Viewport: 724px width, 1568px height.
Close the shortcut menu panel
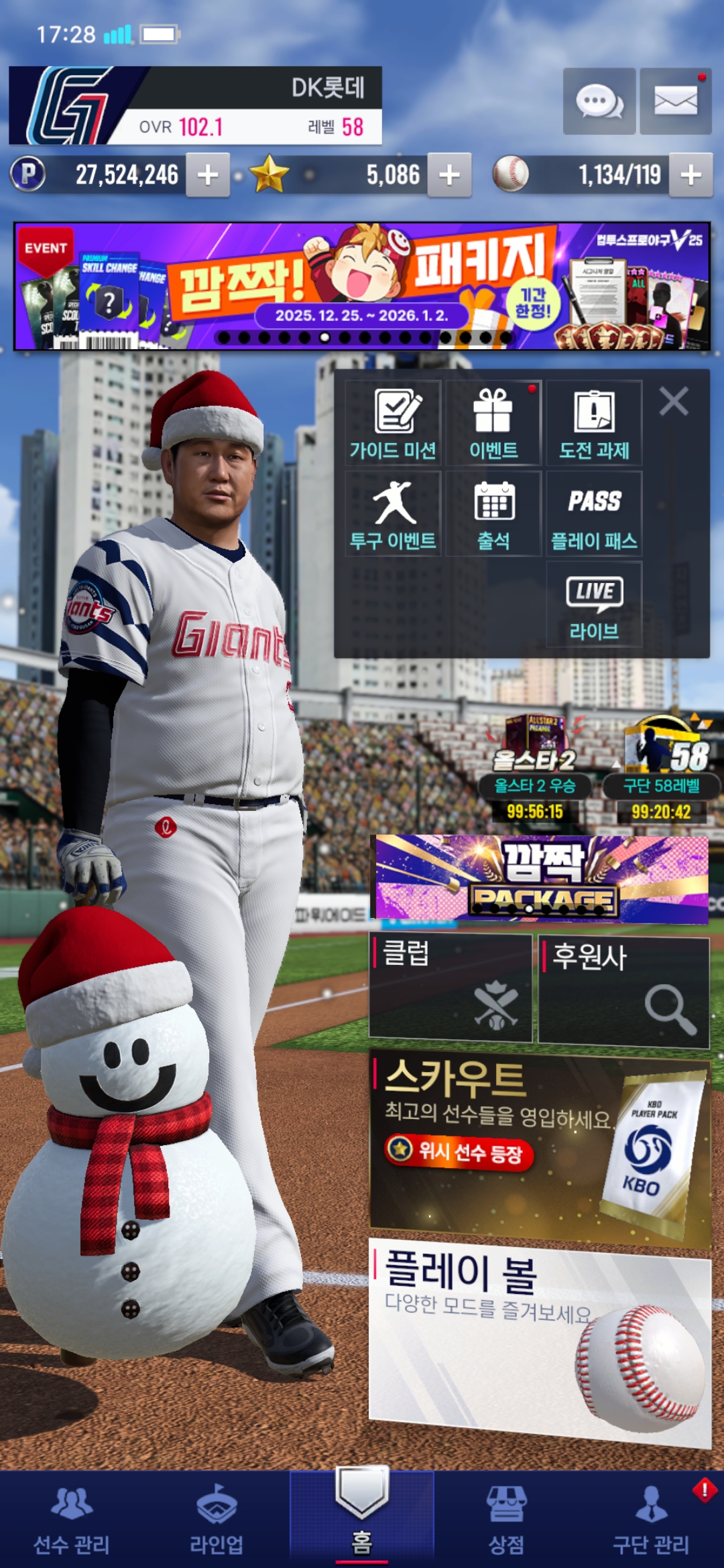[x=674, y=402]
